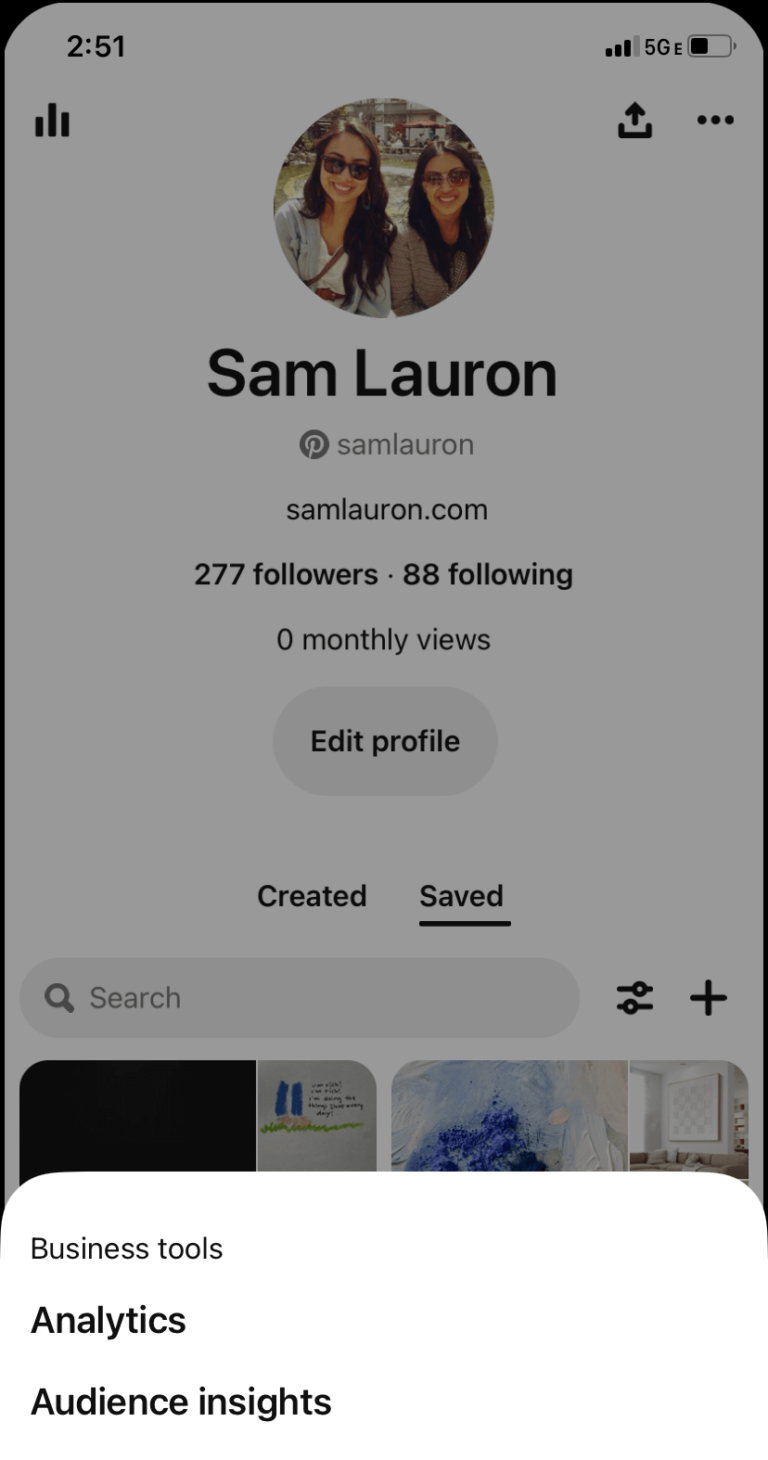This screenshot has width=768, height=1460.
Task: Open the samlauron.com website link
Action: click(x=386, y=509)
